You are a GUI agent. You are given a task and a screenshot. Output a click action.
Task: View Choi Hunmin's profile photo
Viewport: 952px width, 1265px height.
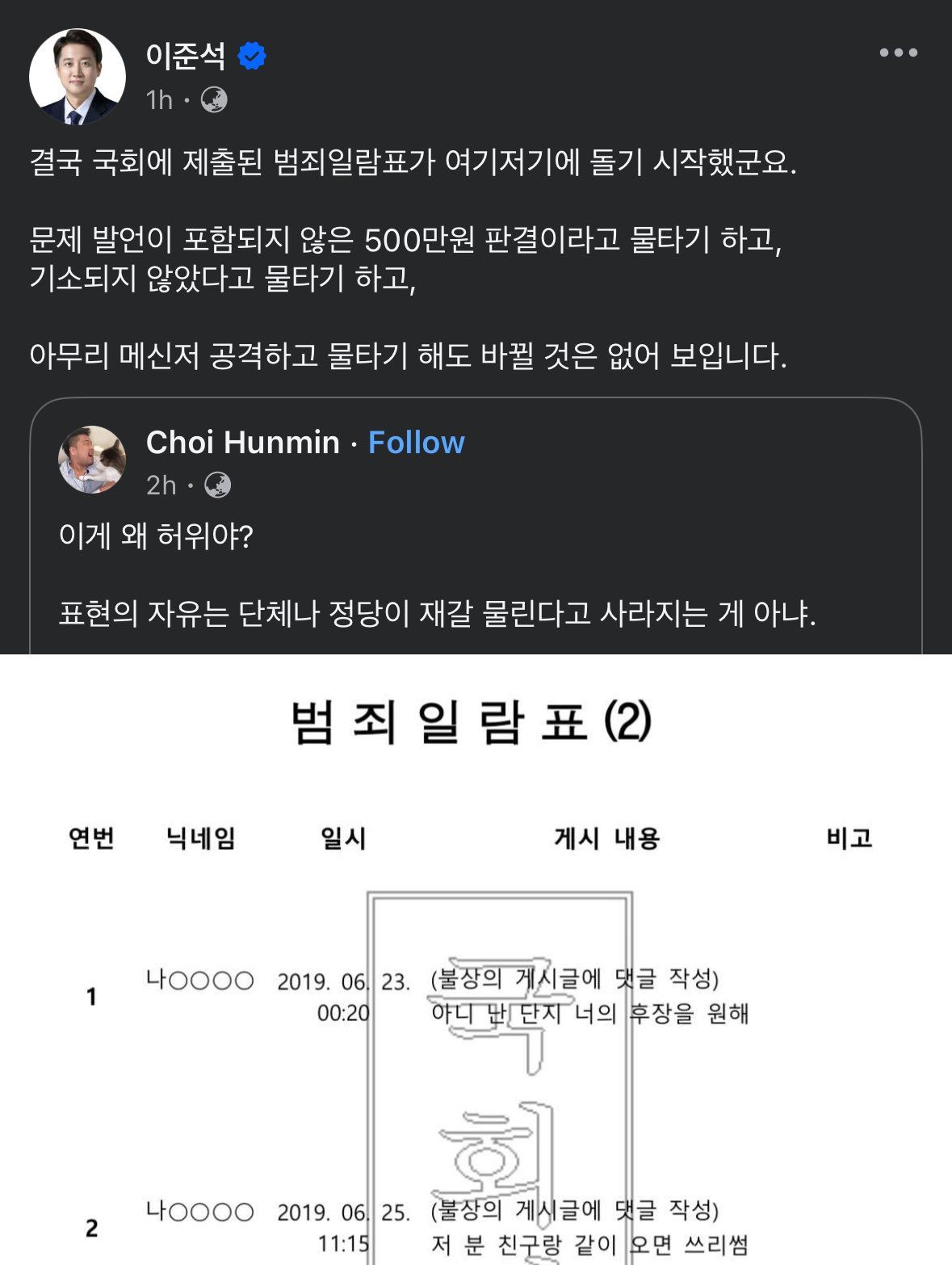(x=92, y=460)
